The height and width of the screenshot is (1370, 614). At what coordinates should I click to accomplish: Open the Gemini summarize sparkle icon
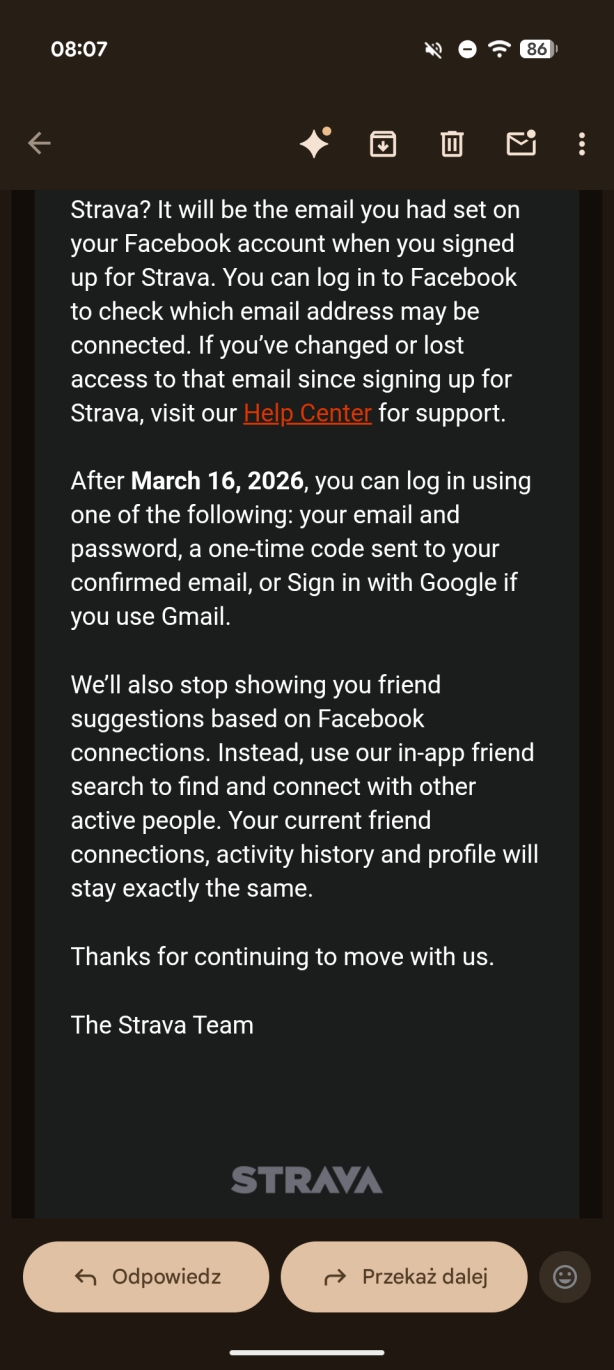pos(315,144)
